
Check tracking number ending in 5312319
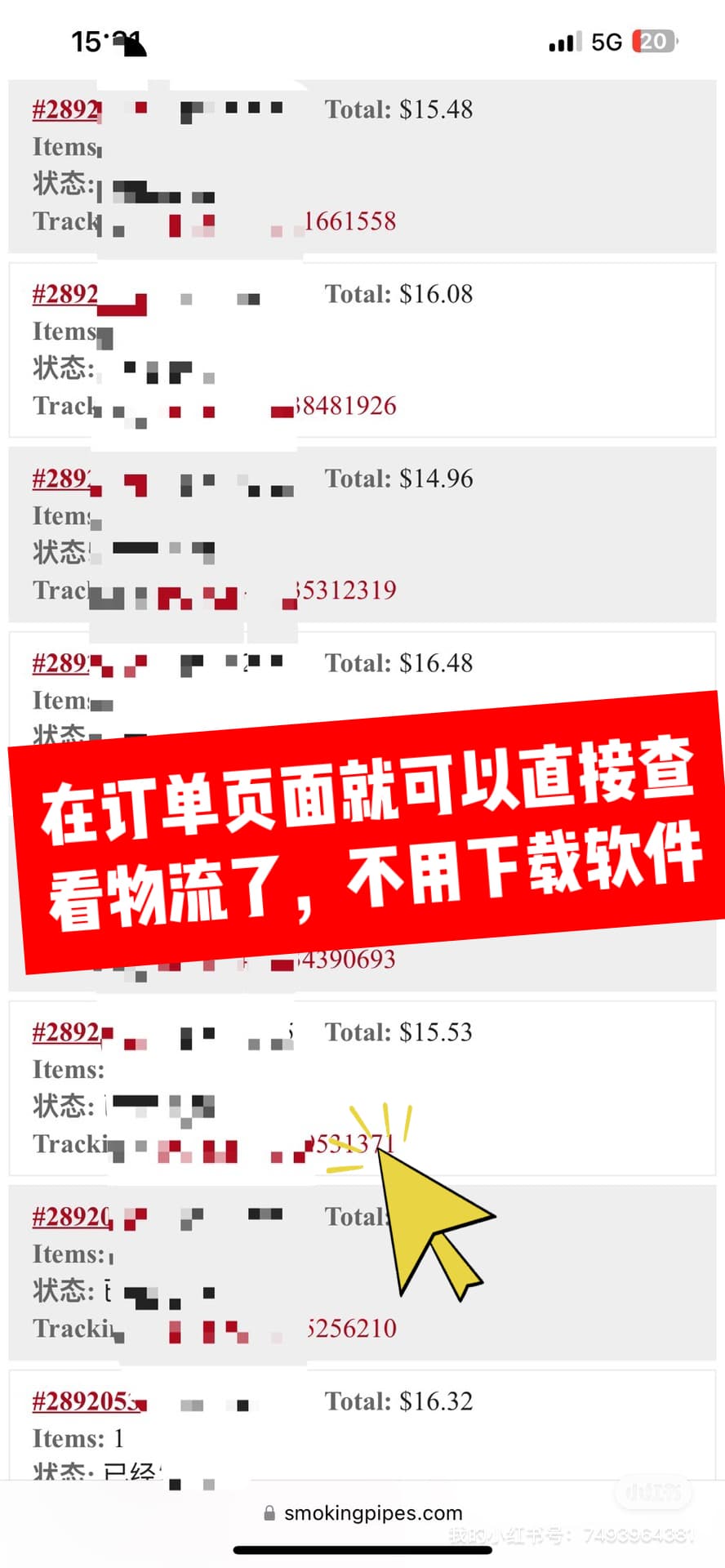347,590
